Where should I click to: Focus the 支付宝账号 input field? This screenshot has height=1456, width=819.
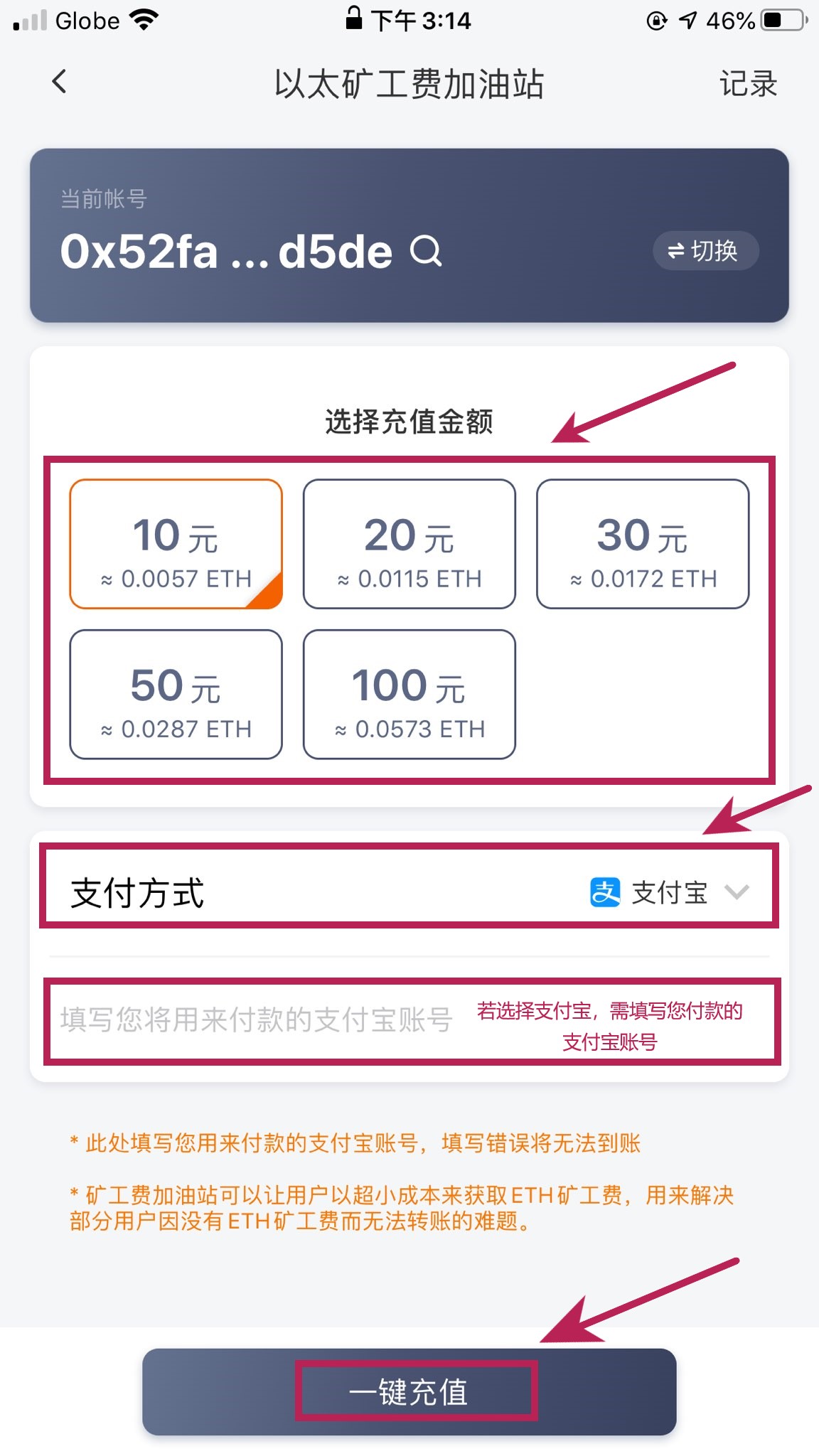256,1020
